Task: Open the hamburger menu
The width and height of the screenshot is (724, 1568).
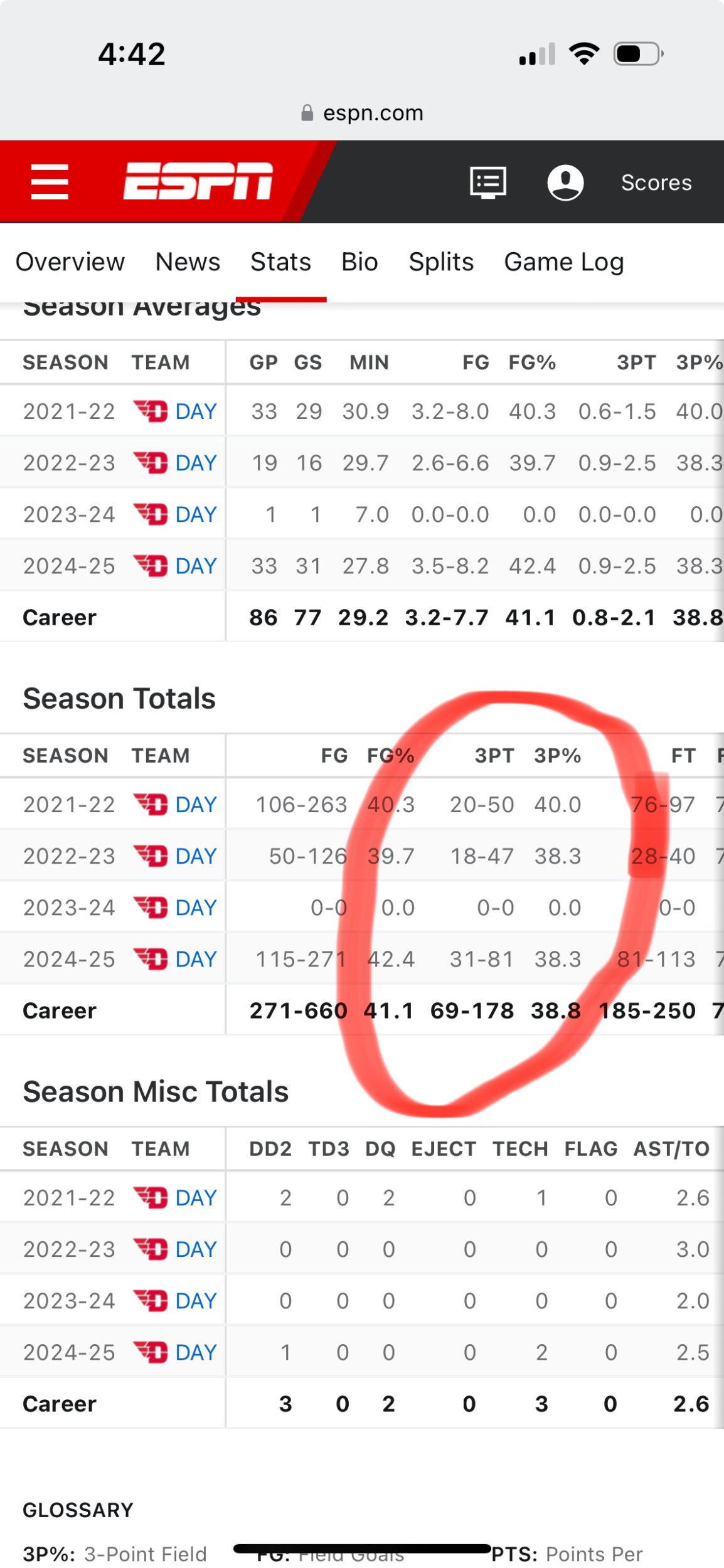Action: point(50,182)
